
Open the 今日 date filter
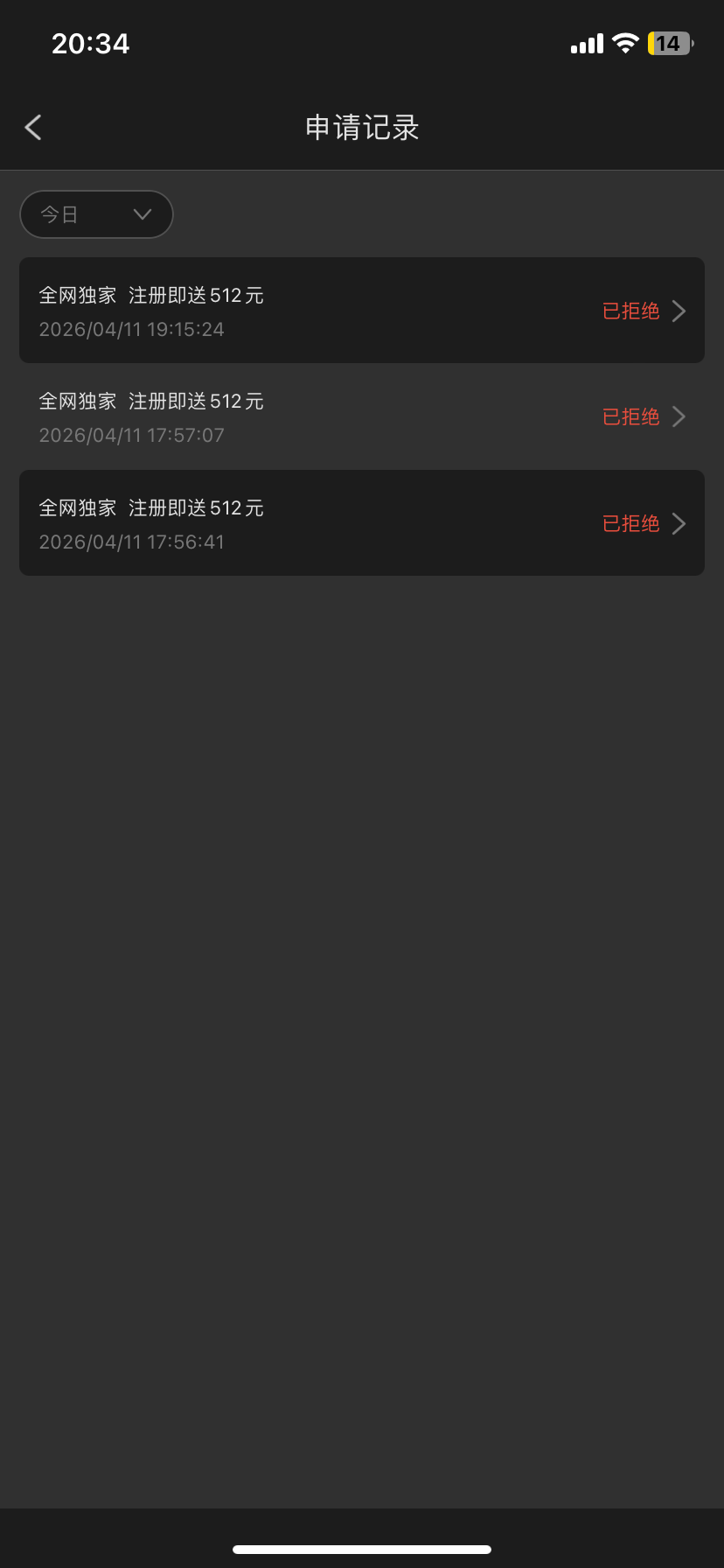coord(96,214)
